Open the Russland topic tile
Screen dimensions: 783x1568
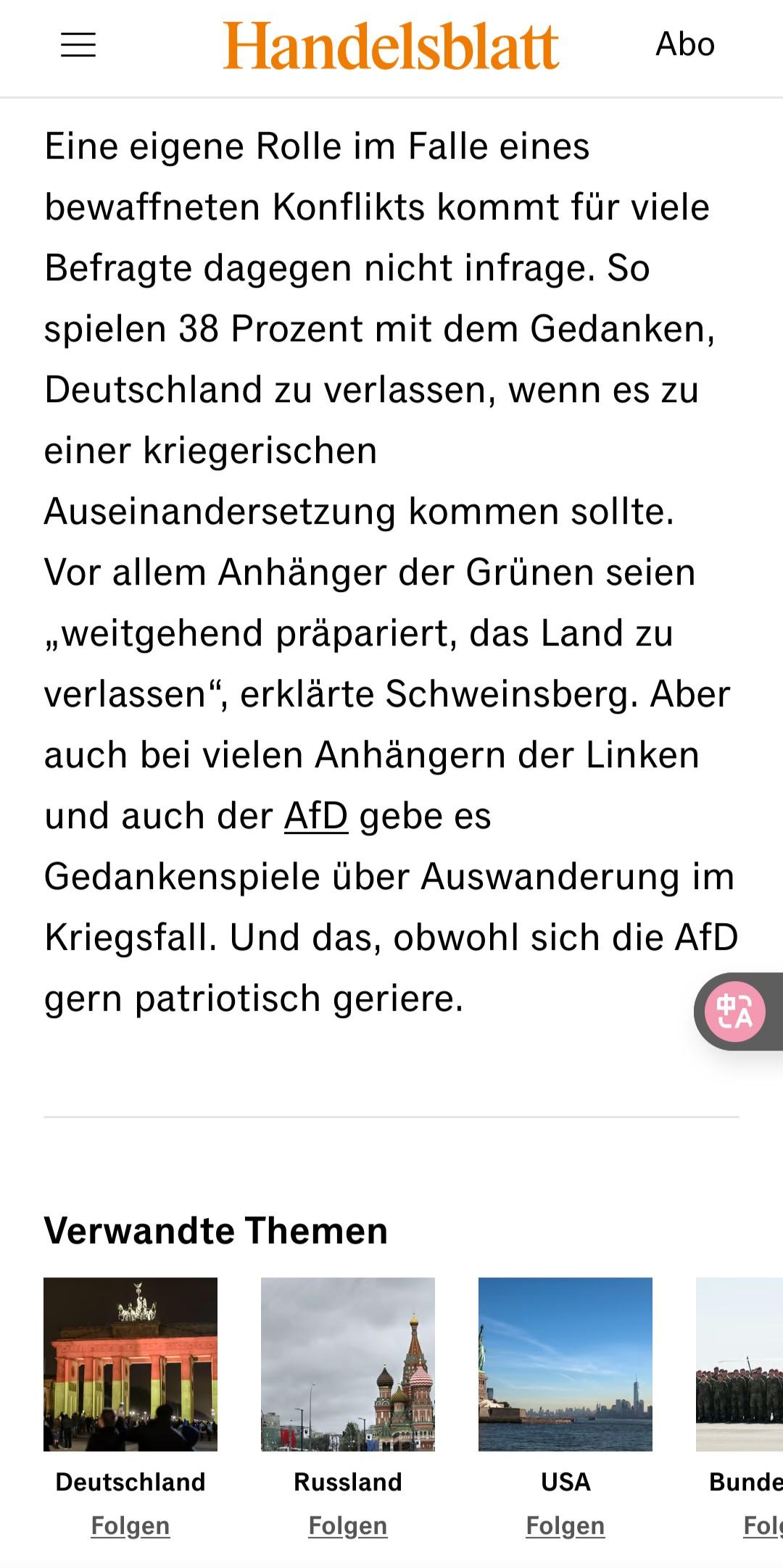pyautogui.click(x=348, y=1364)
